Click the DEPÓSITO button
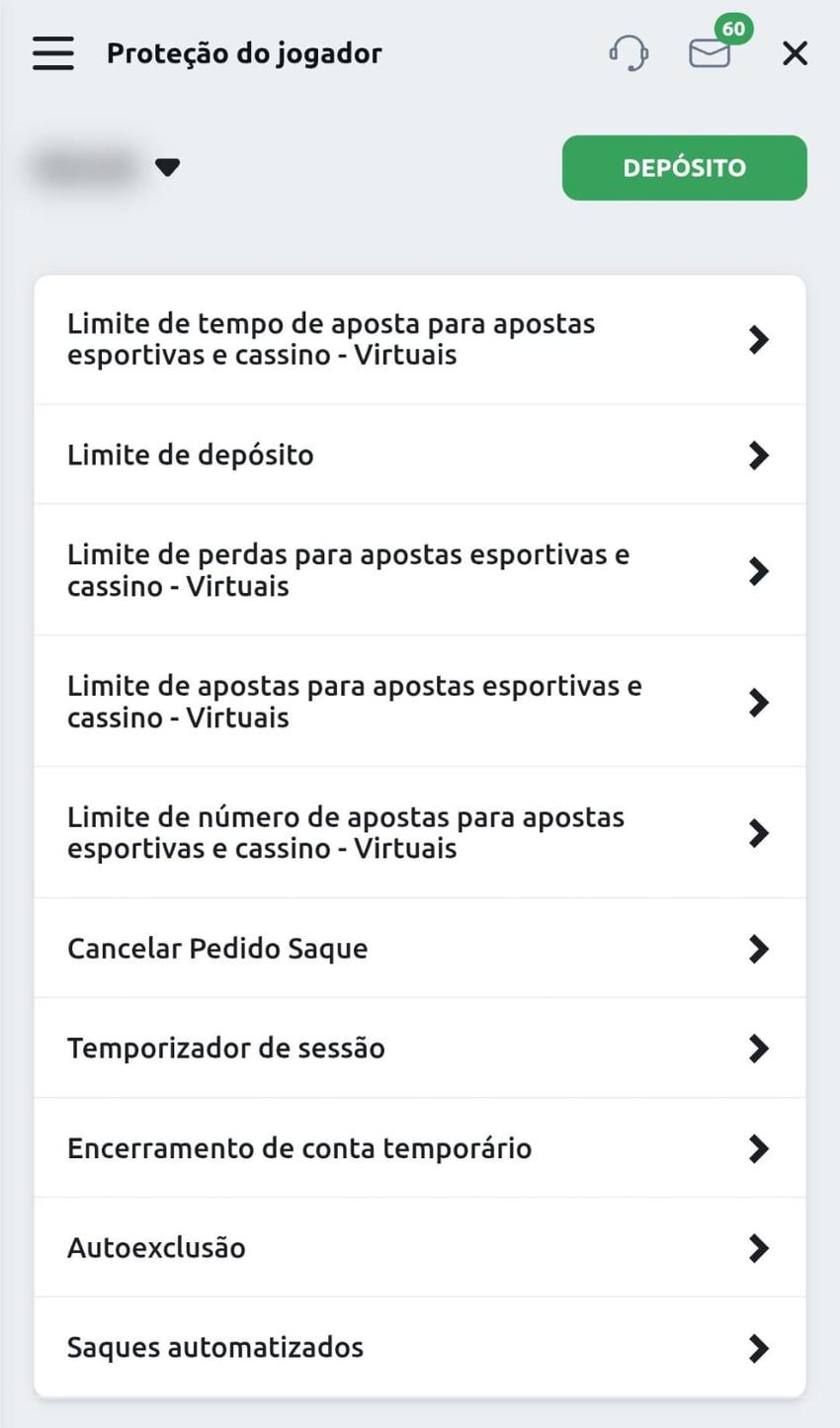Image resolution: width=840 pixels, height=1428 pixels. (x=684, y=167)
